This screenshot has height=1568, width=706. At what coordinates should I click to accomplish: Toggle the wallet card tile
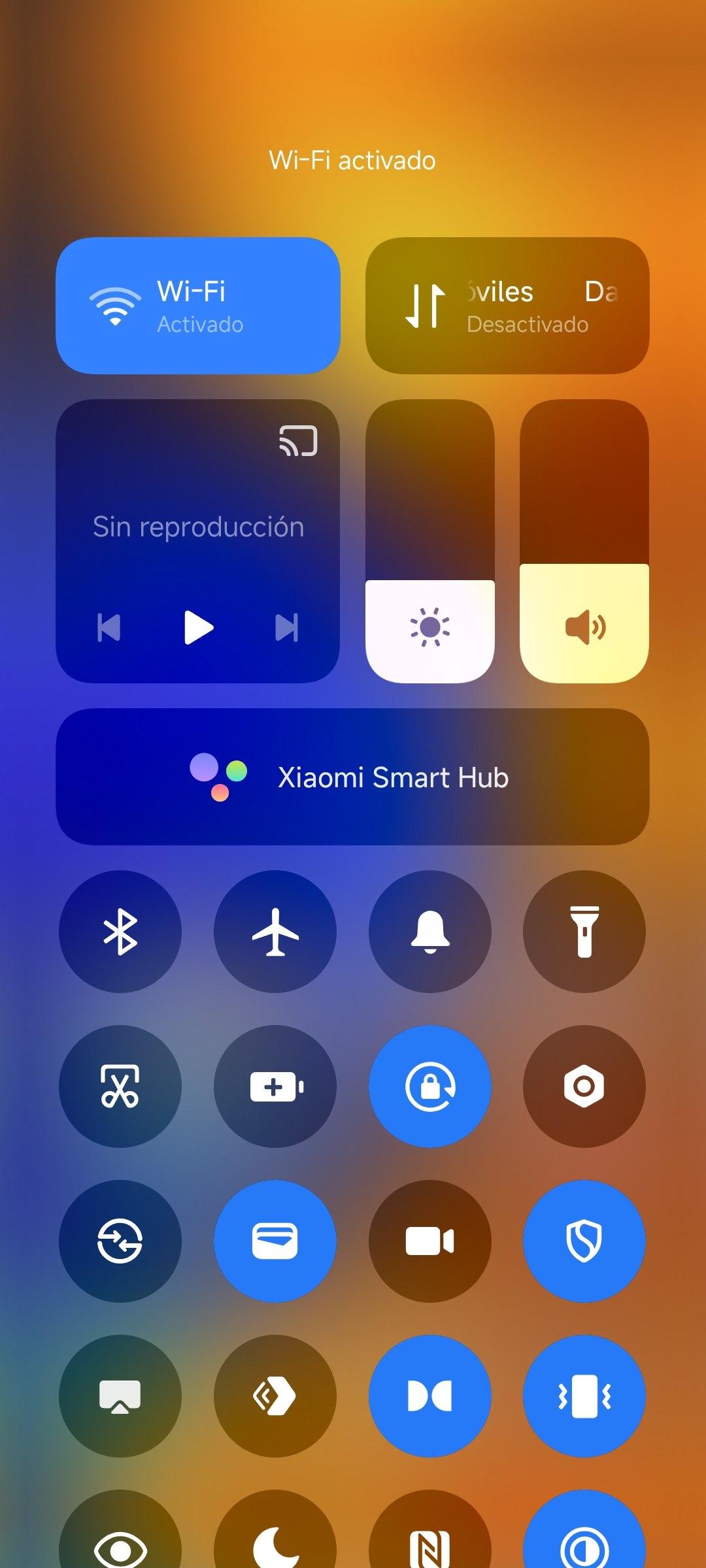click(x=275, y=1241)
